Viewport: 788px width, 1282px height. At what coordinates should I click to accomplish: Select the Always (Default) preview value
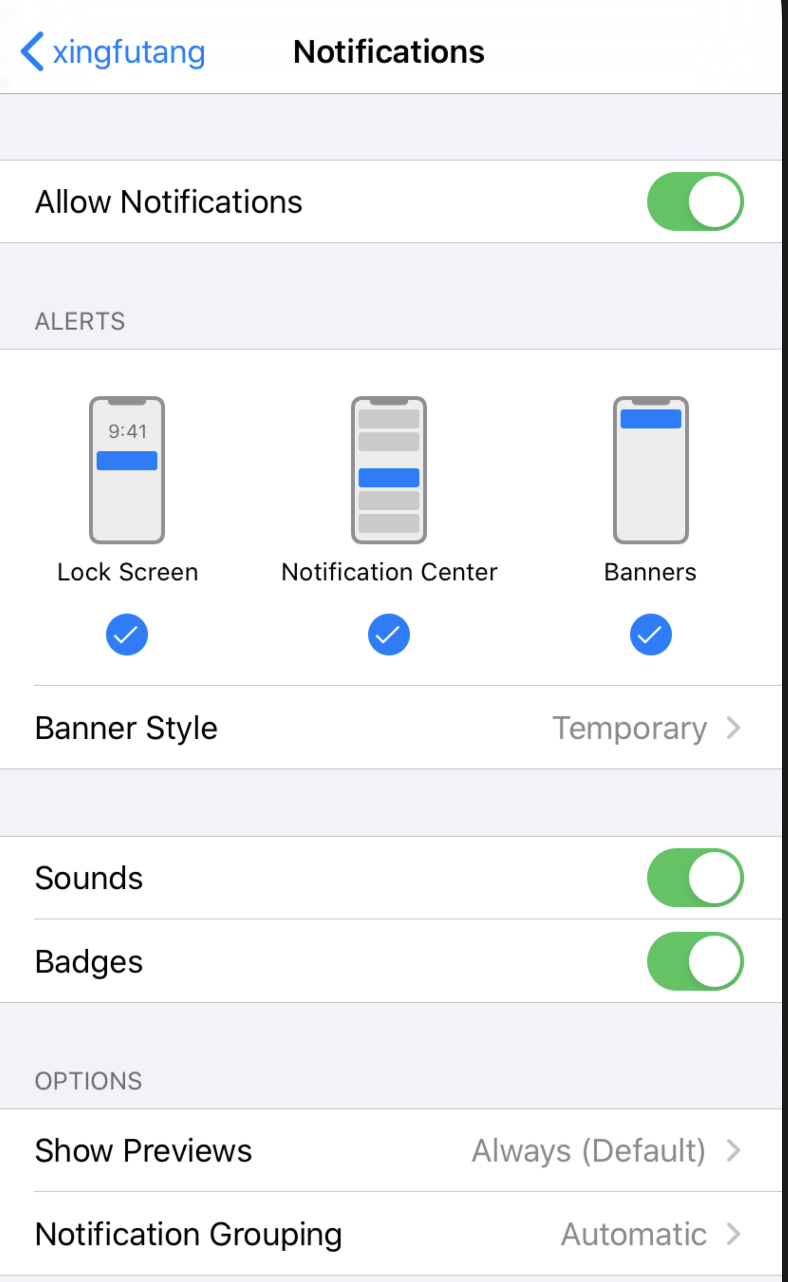pyautogui.click(x=589, y=1150)
